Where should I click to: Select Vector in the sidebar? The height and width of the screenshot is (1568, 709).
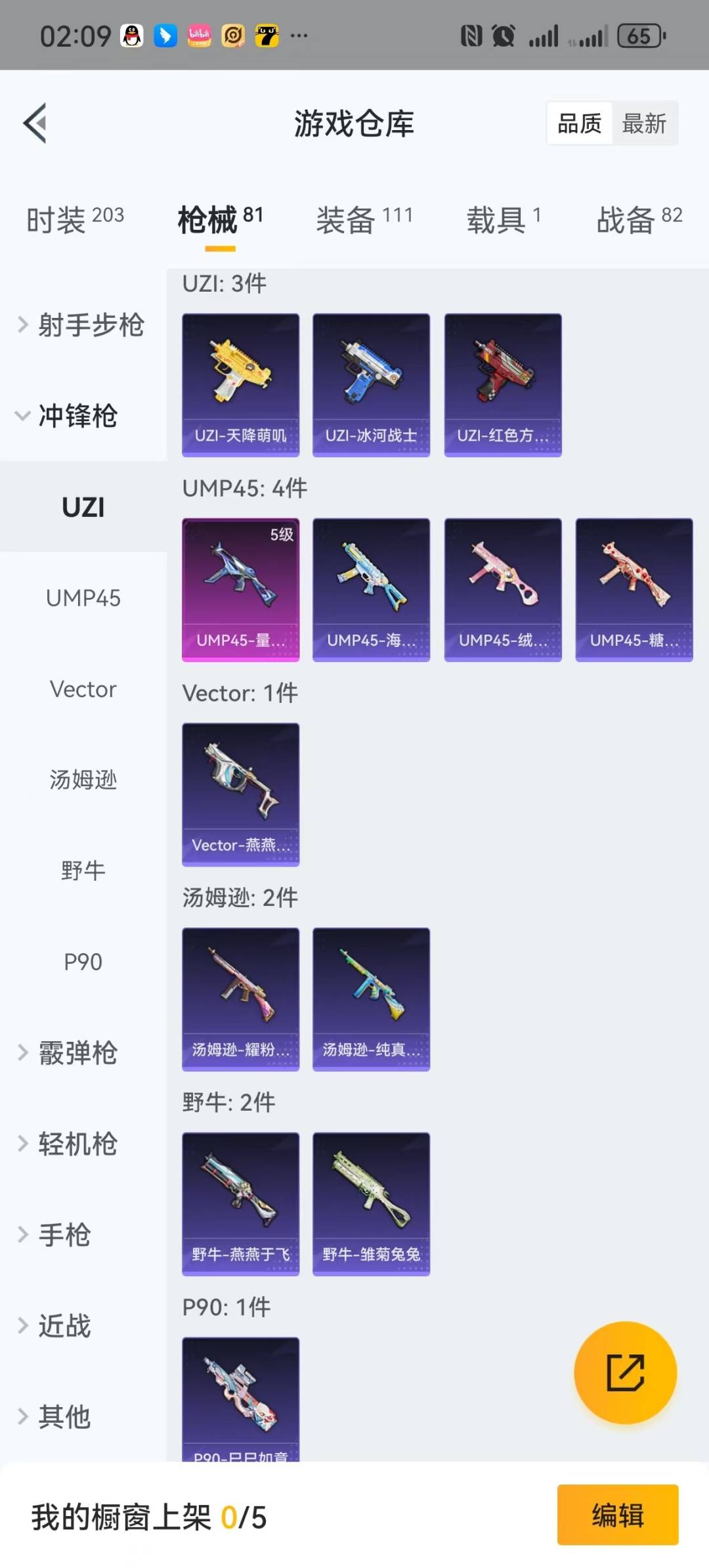pyautogui.click(x=83, y=689)
